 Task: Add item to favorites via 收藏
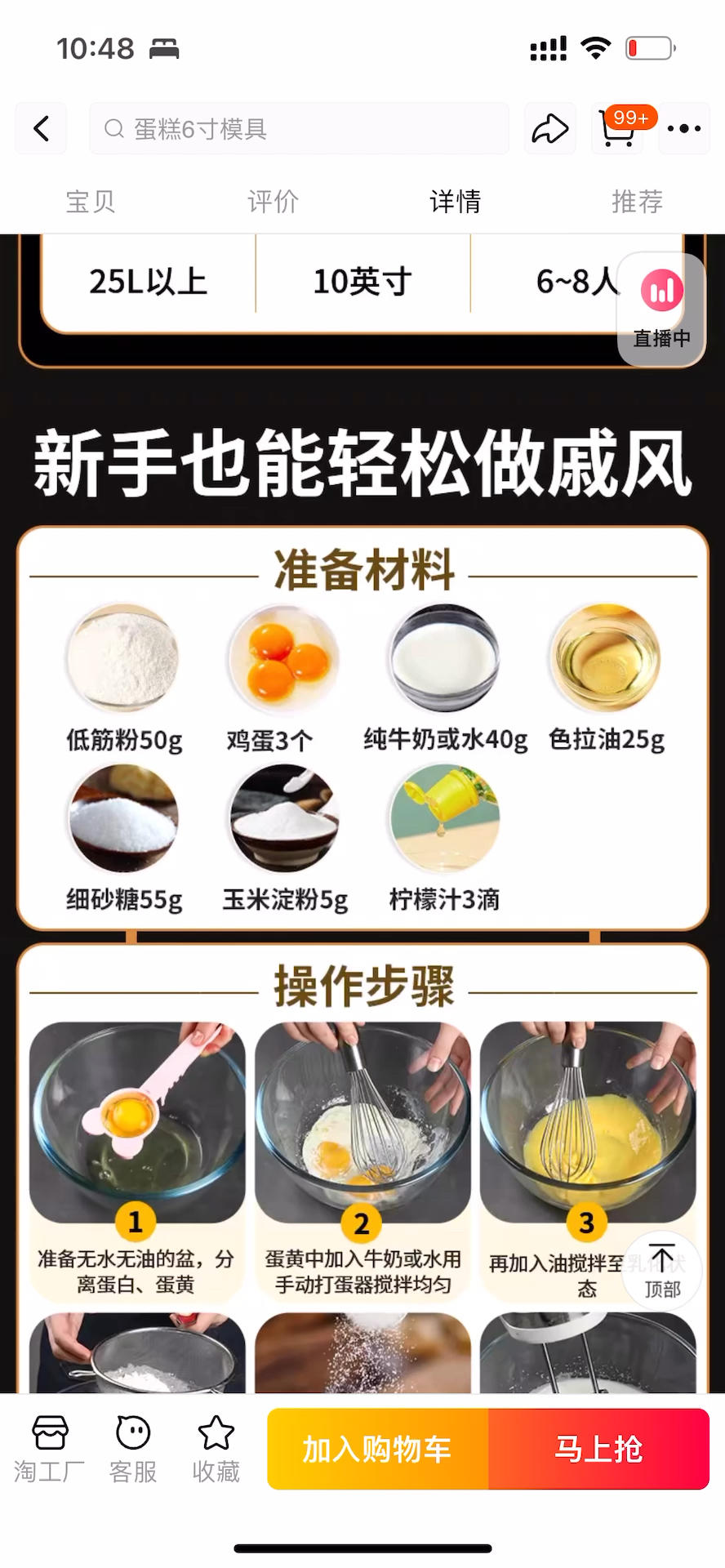(216, 1449)
